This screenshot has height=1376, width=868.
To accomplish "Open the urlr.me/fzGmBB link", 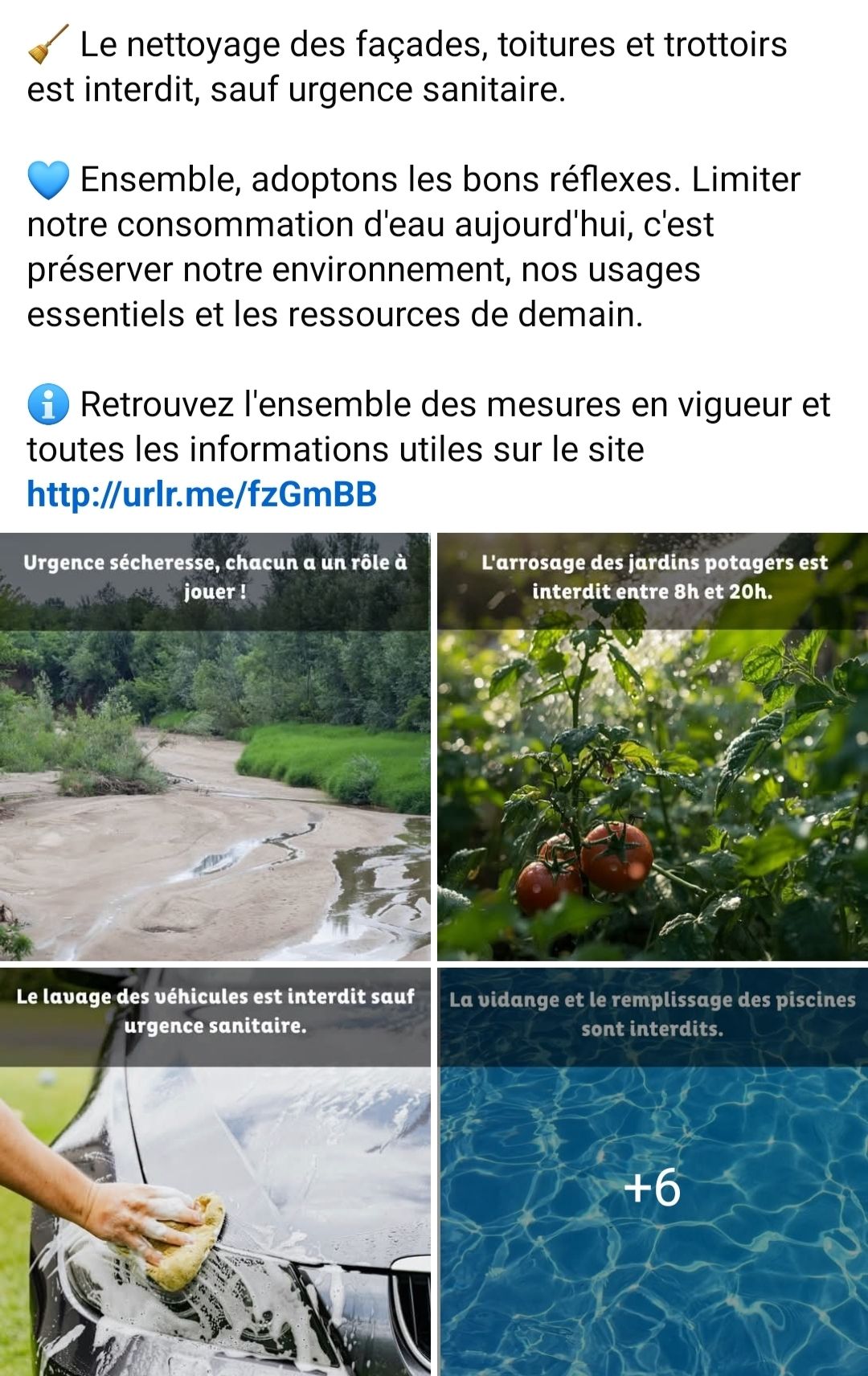I will (x=202, y=494).
